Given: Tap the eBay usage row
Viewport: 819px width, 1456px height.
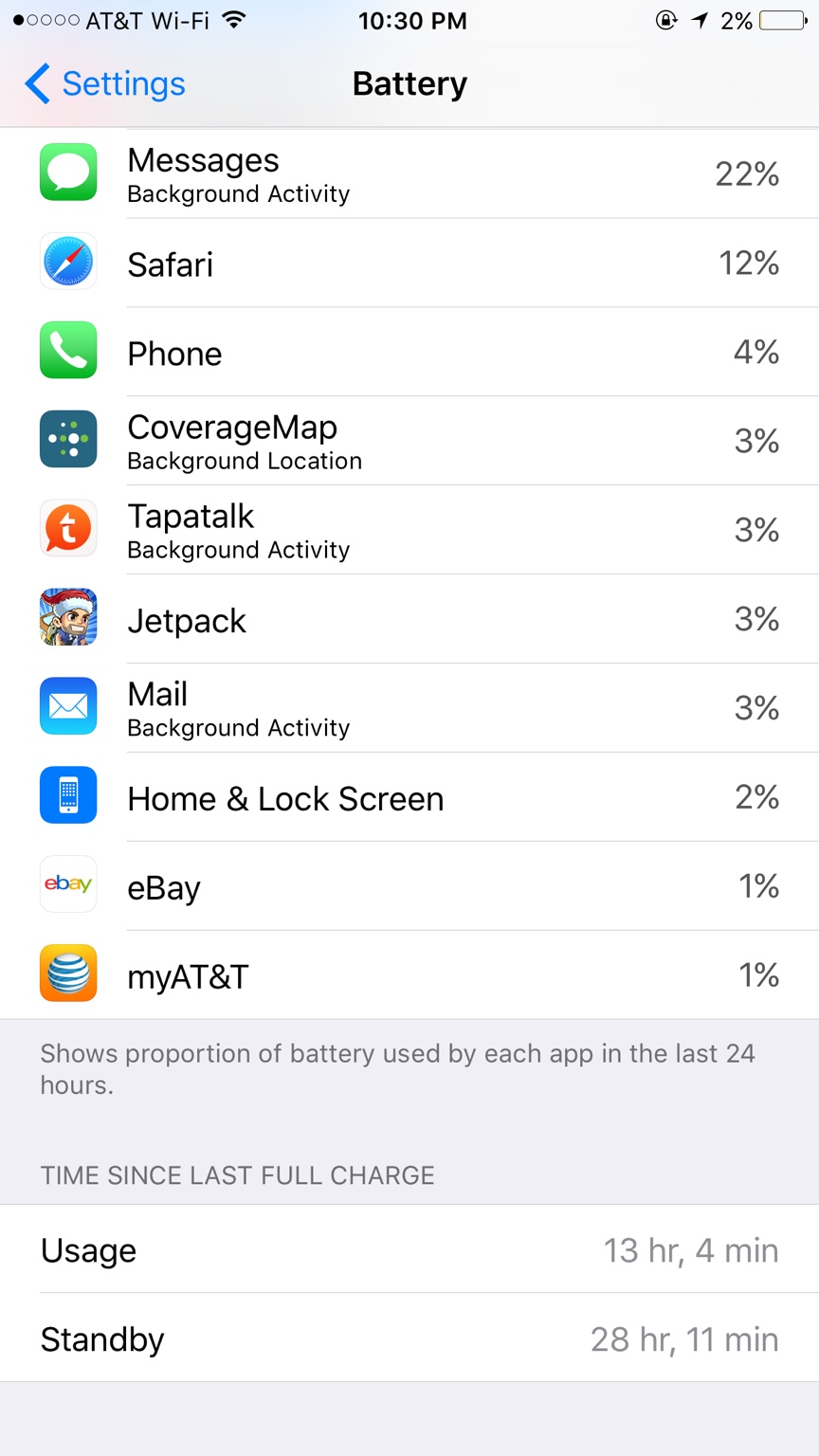Looking at the screenshot, I should pyautogui.click(x=409, y=887).
